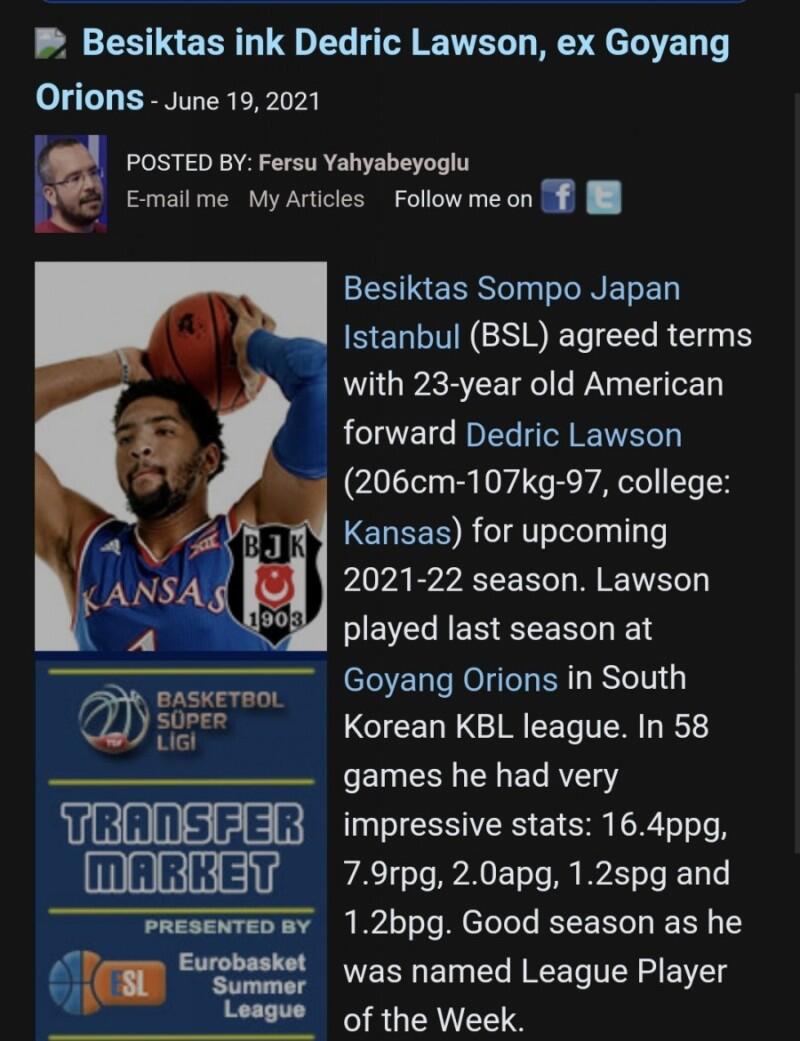Follow the author on Twitter
The height and width of the screenshot is (1041, 800).
click(603, 197)
